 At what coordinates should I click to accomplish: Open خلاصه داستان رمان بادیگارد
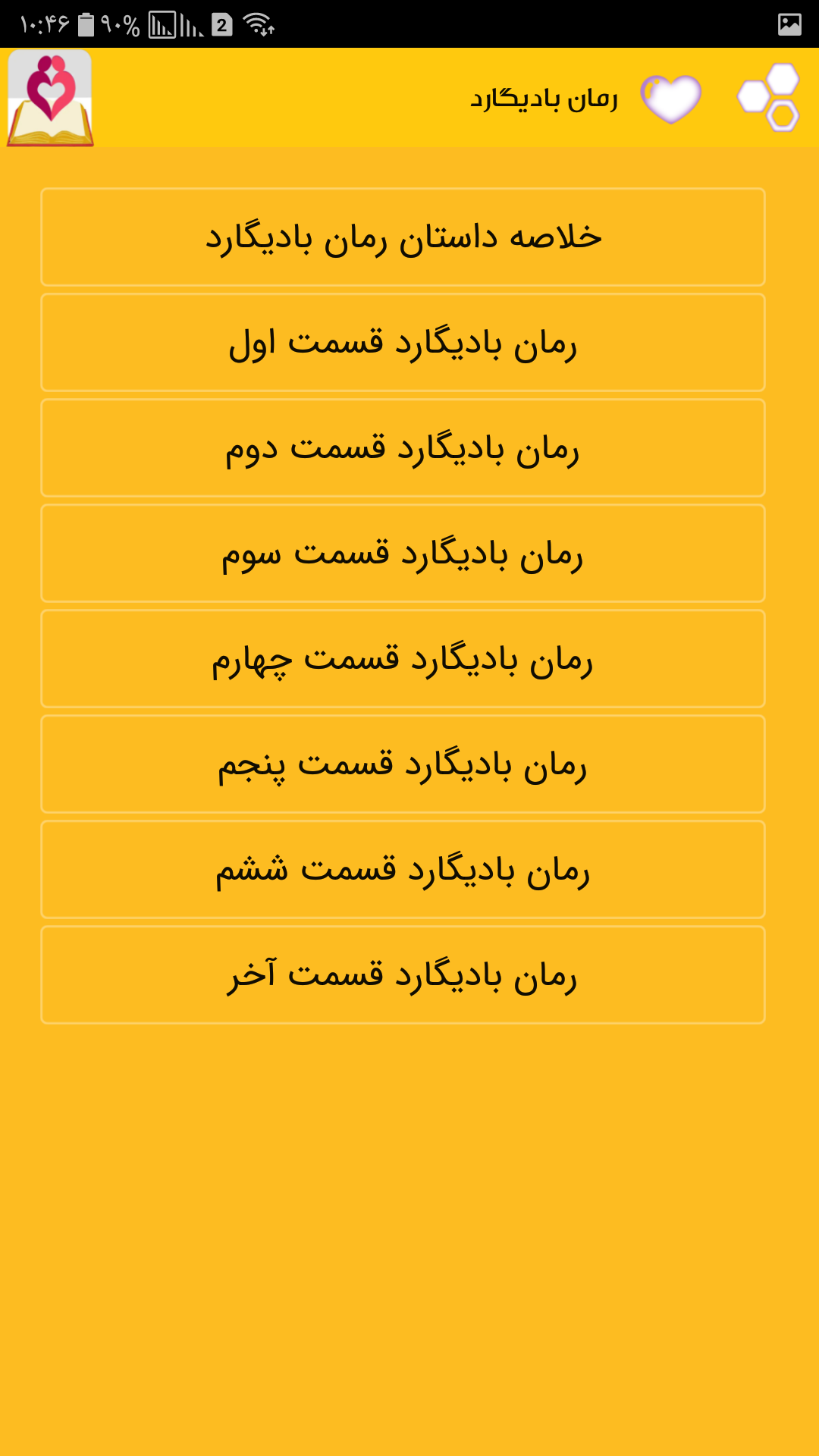pos(403,237)
